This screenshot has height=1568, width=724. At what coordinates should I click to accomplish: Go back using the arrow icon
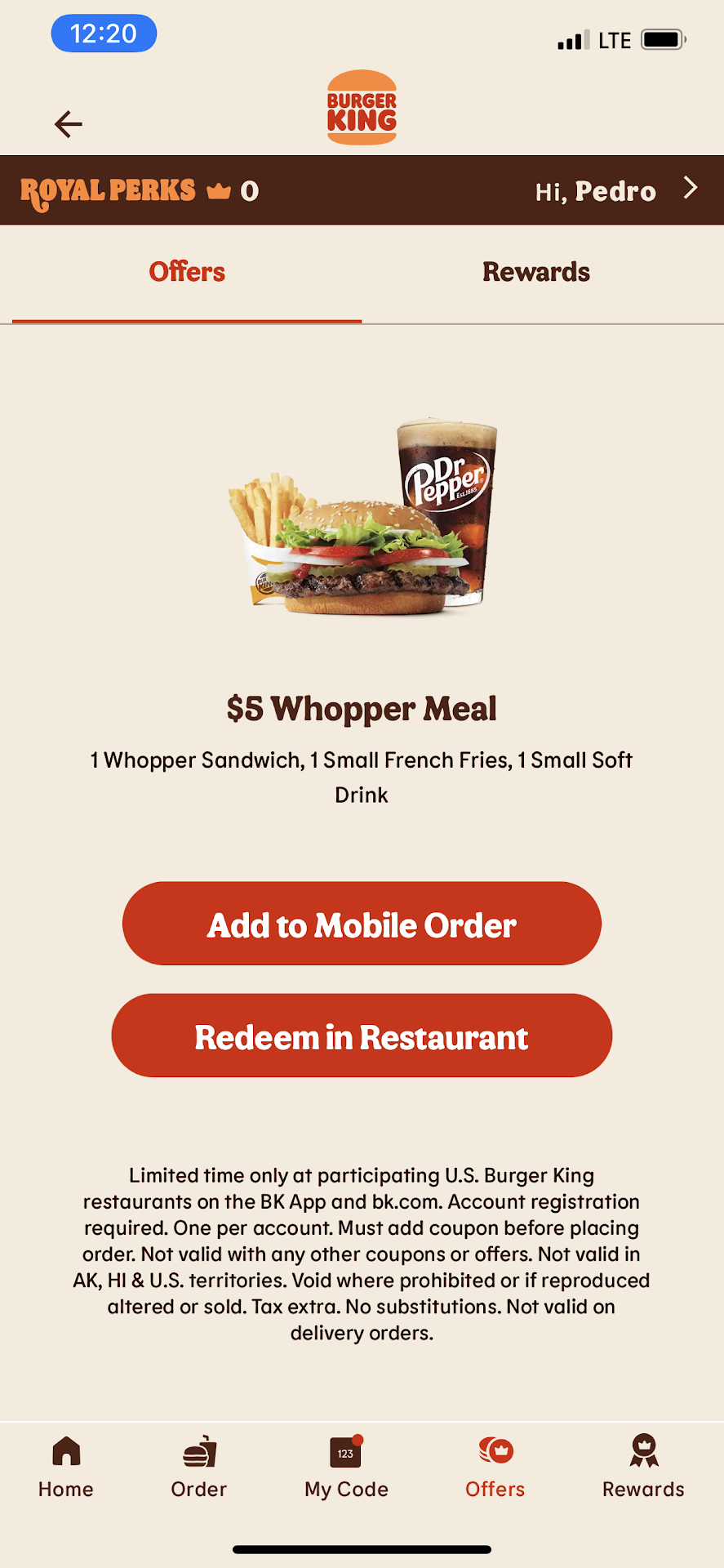coord(69,124)
